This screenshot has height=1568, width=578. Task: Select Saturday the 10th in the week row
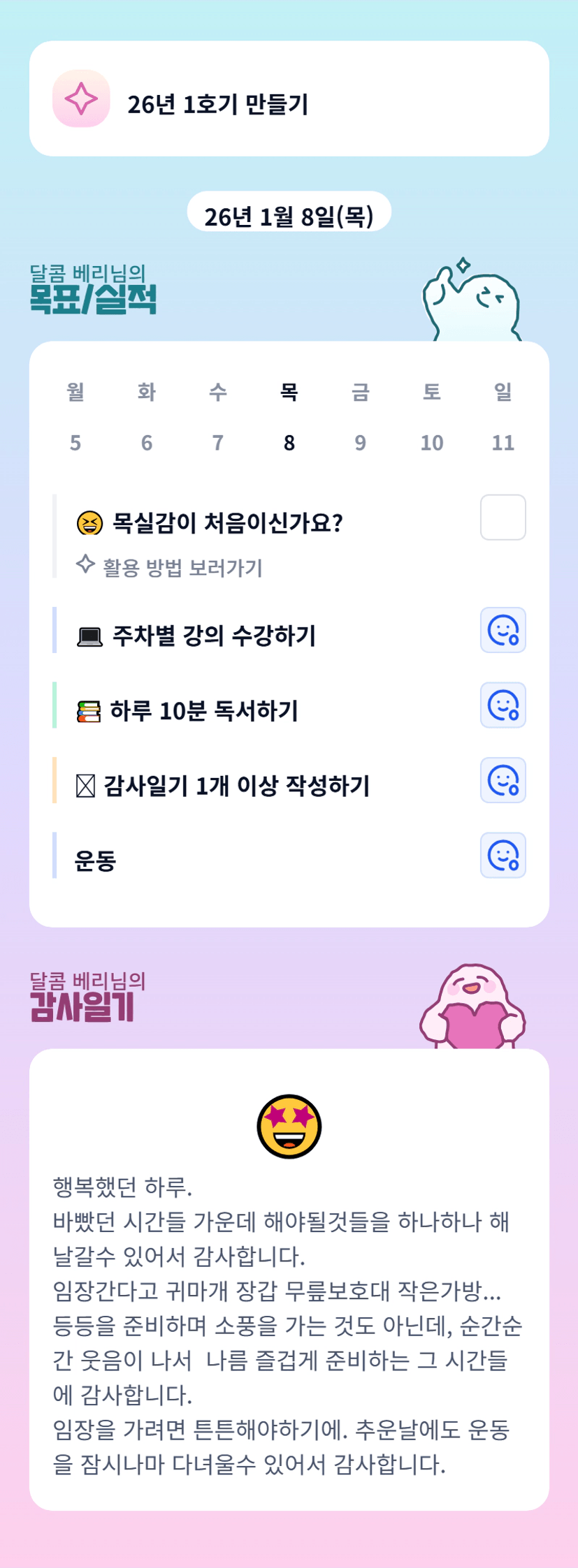(x=432, y=417)
